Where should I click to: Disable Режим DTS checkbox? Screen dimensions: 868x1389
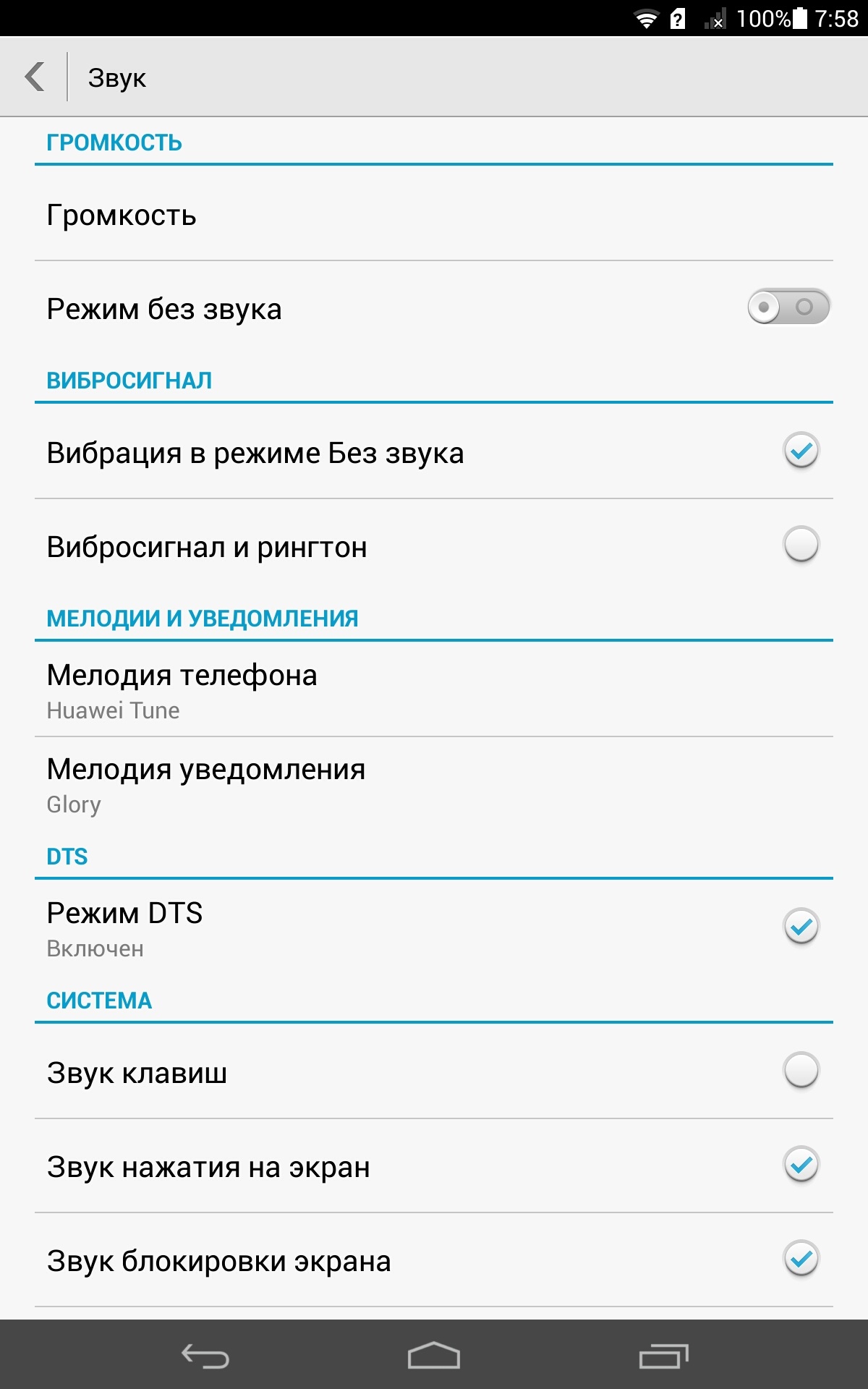pos(801,927)
